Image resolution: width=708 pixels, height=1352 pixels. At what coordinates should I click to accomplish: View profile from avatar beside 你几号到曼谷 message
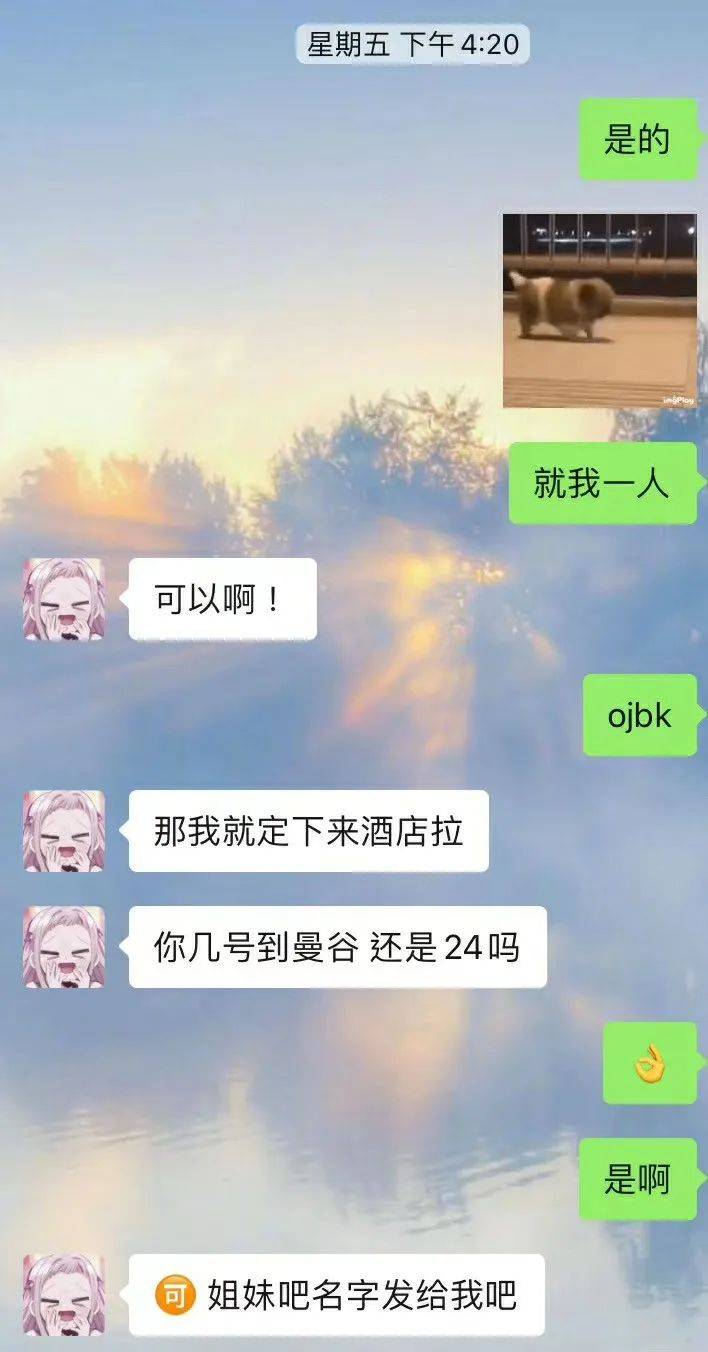pos(64,947)
